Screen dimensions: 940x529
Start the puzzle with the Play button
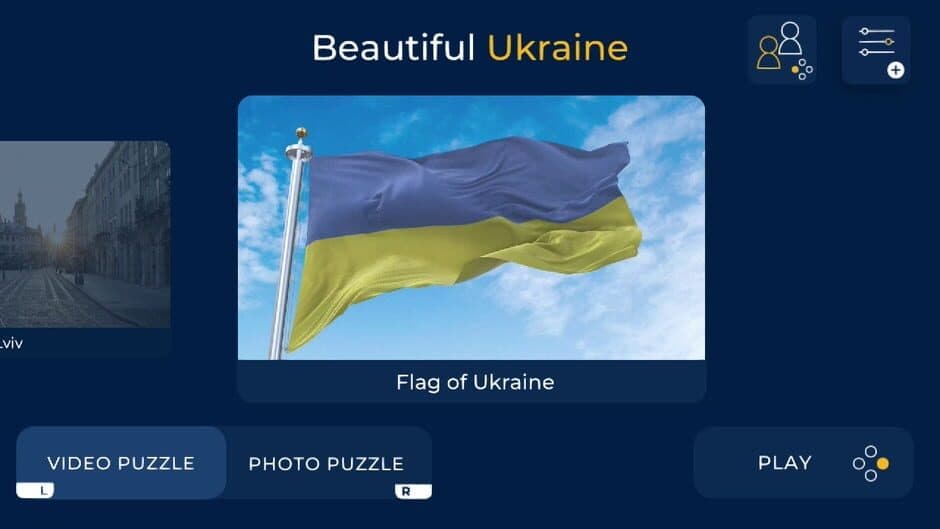pyautogui.click(x=803, y=463)
